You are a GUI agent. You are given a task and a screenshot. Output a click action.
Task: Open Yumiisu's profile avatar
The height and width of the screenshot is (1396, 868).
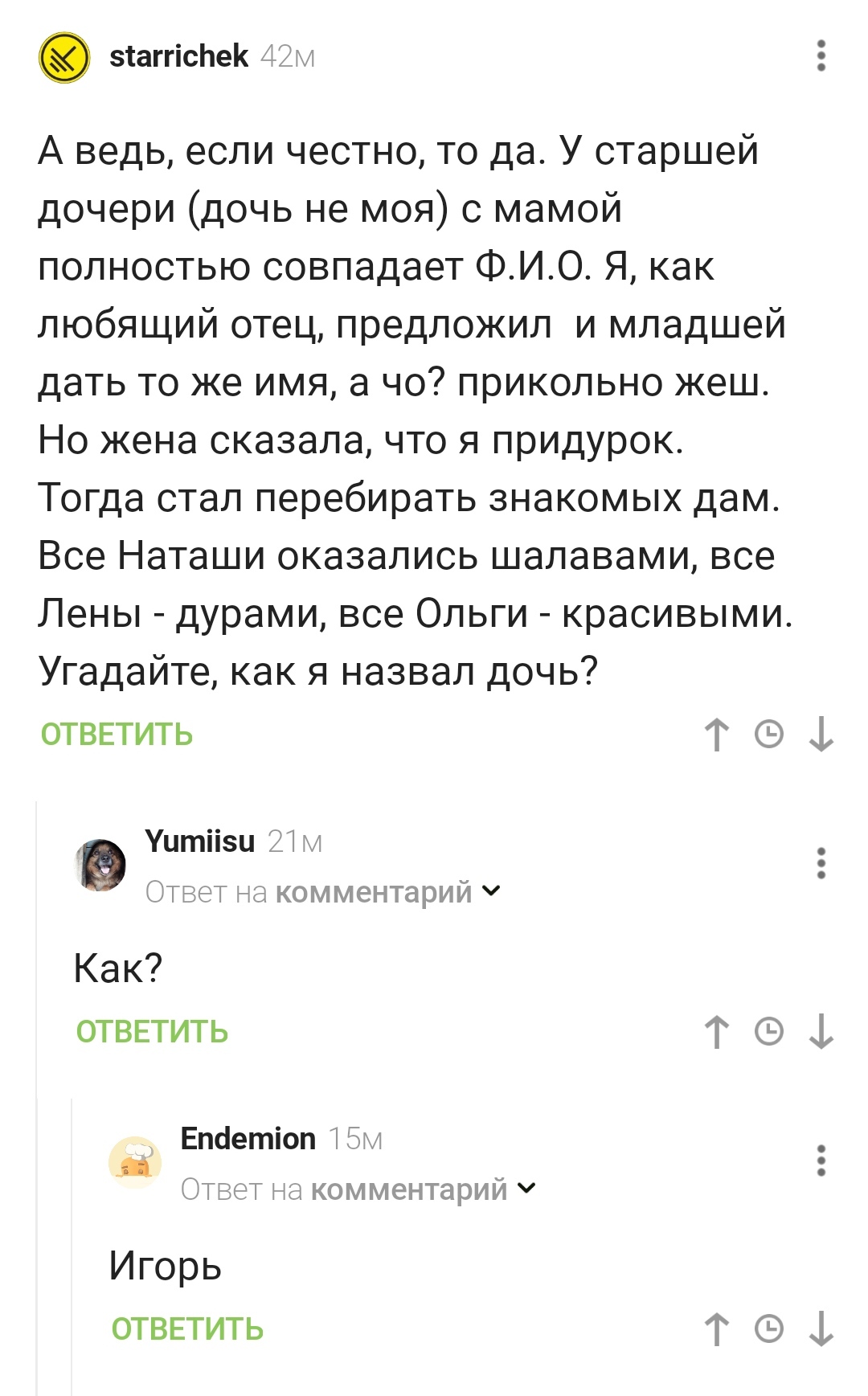[x=100, y=866]
